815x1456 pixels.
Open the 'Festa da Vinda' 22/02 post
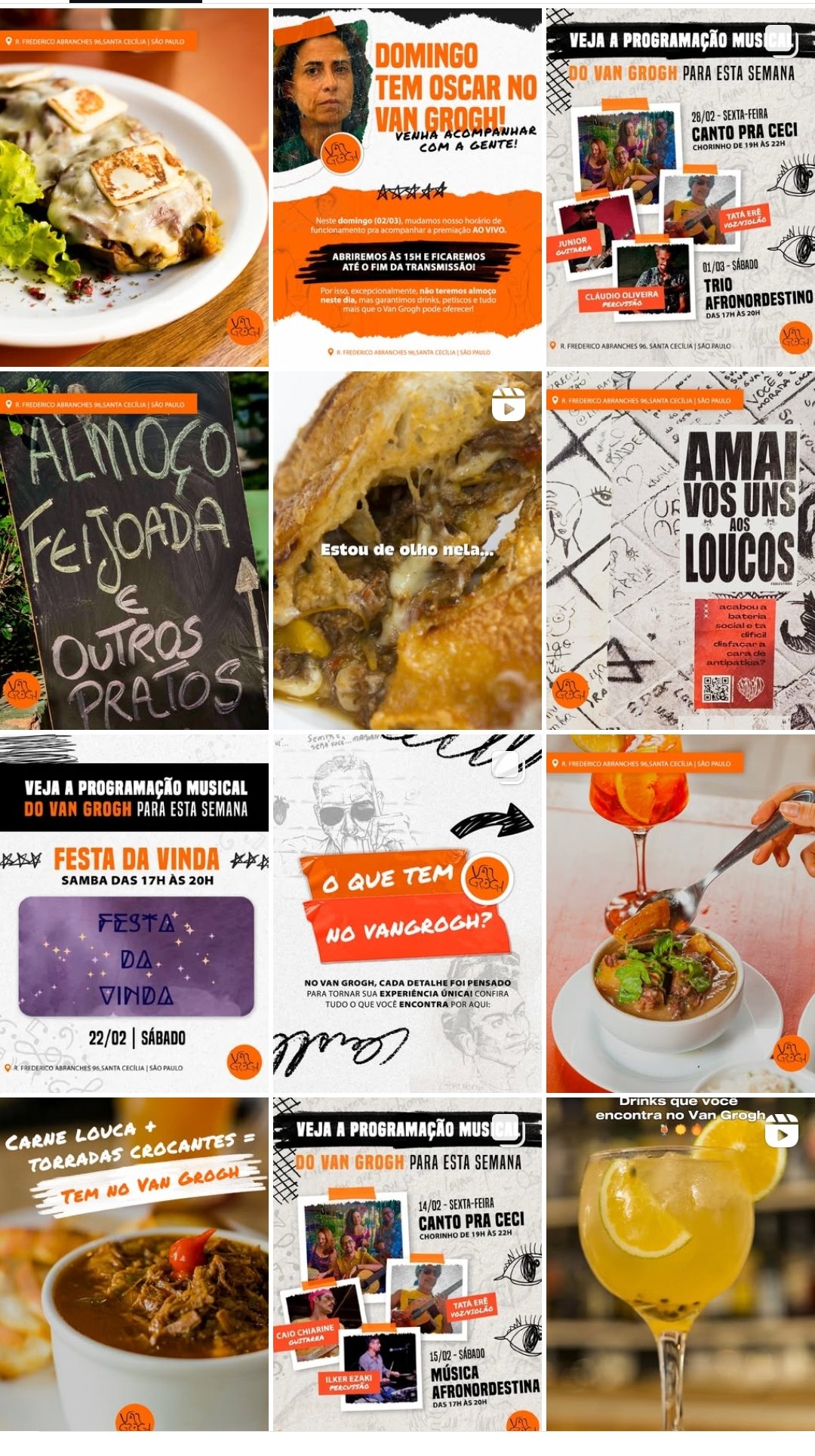[x=134, y=913]
